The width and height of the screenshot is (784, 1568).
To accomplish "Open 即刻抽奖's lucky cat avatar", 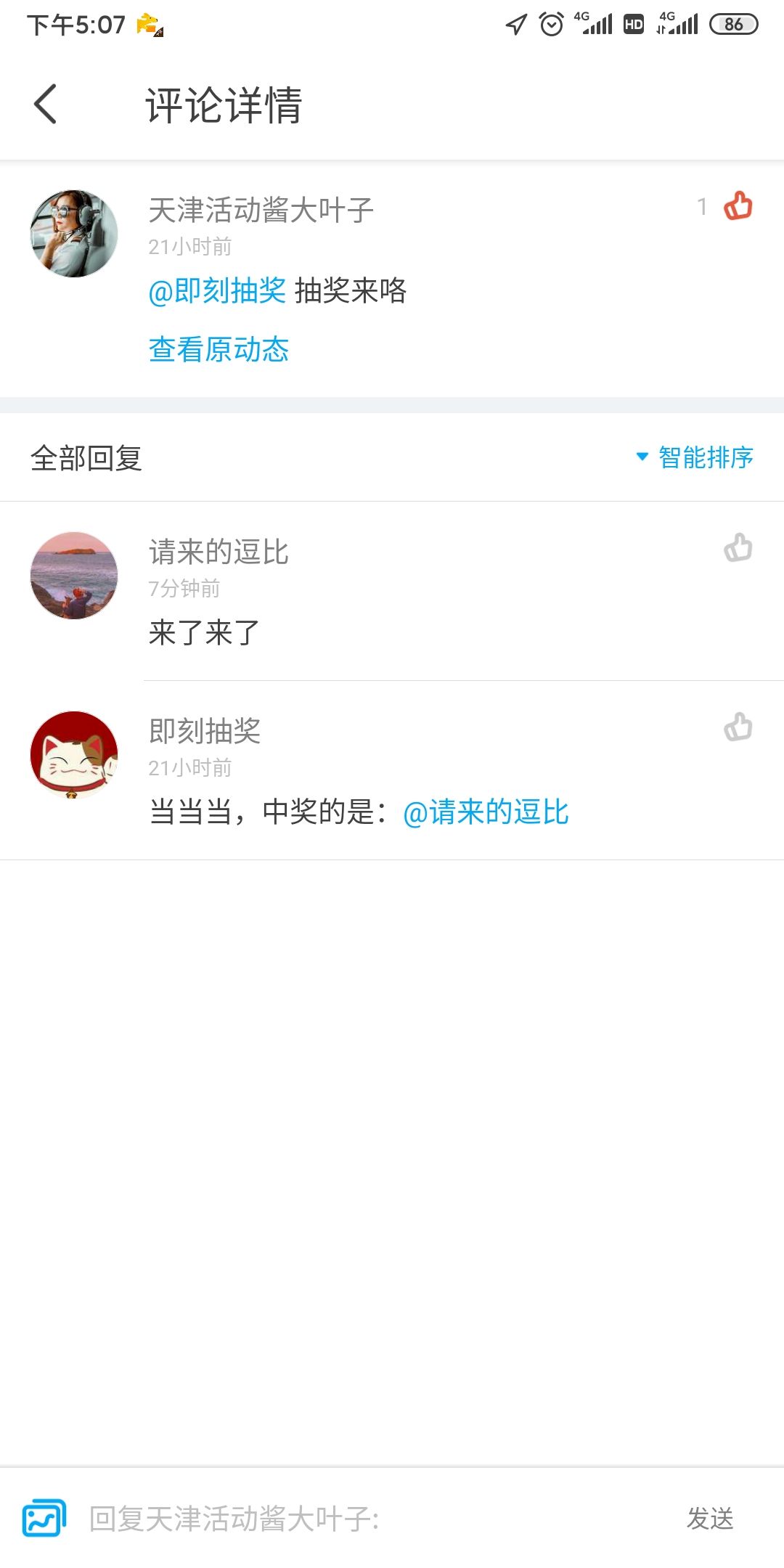I will click(74, 755).
